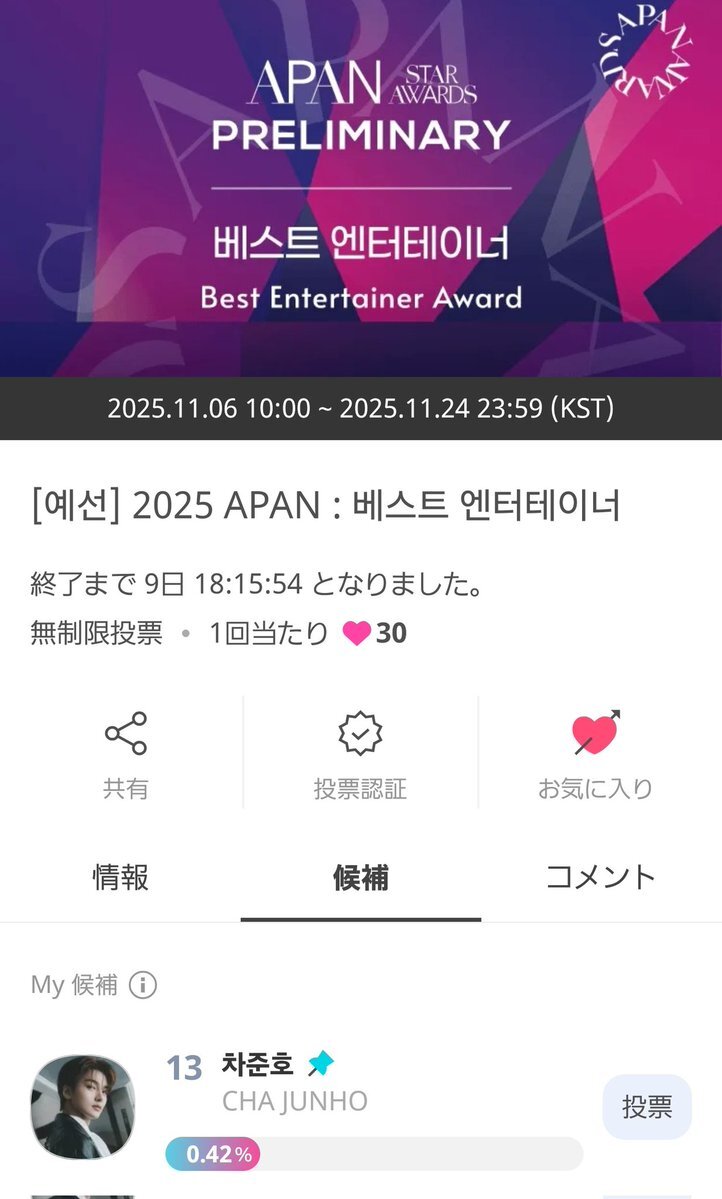
Task: Toggle the pin next to 차준호
Action: pyautogui.click(x=320, y=1064)
